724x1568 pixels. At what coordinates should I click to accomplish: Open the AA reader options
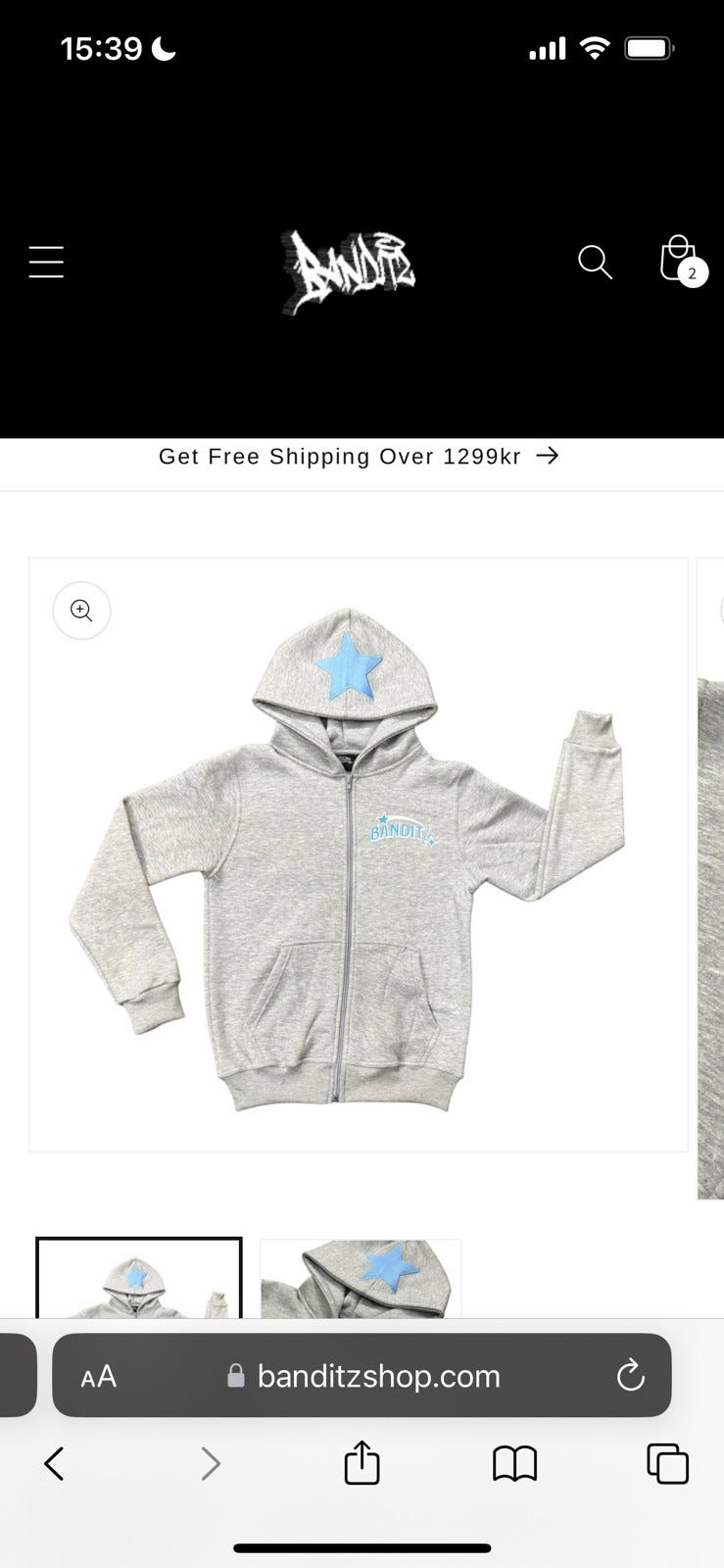click(x=99, y=1377)
